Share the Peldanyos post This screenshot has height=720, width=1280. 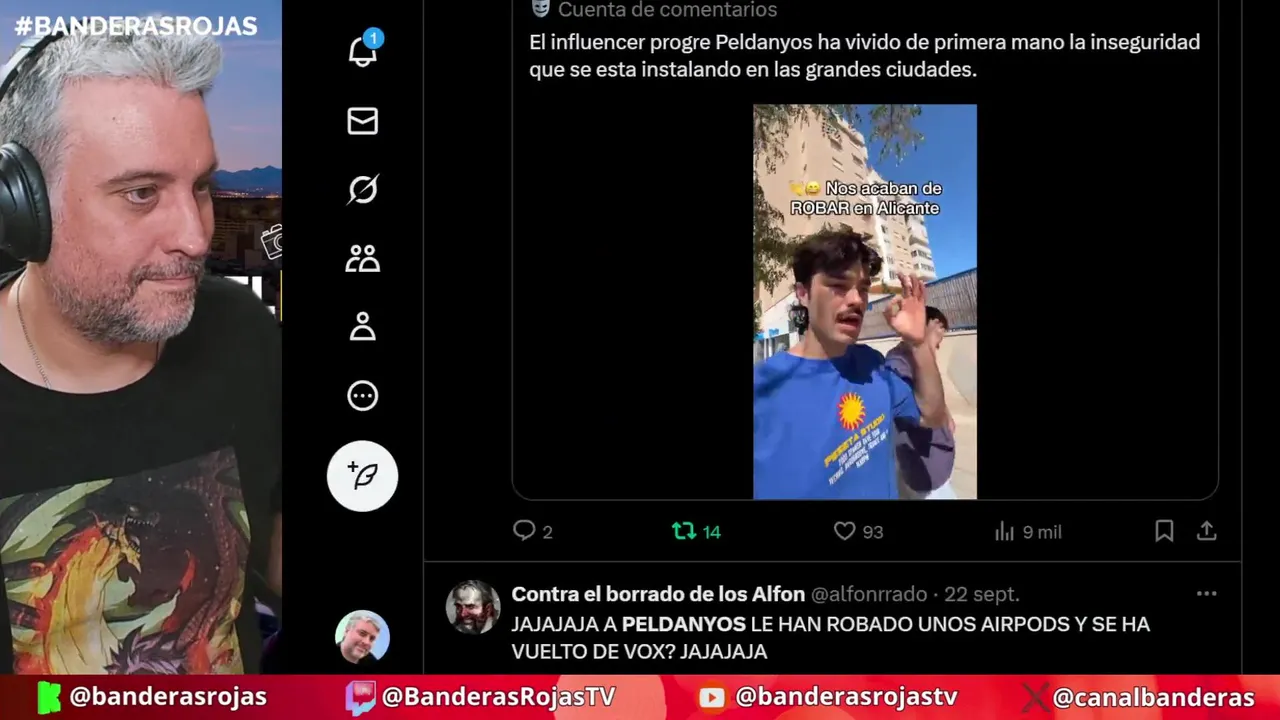point(1207,531)
